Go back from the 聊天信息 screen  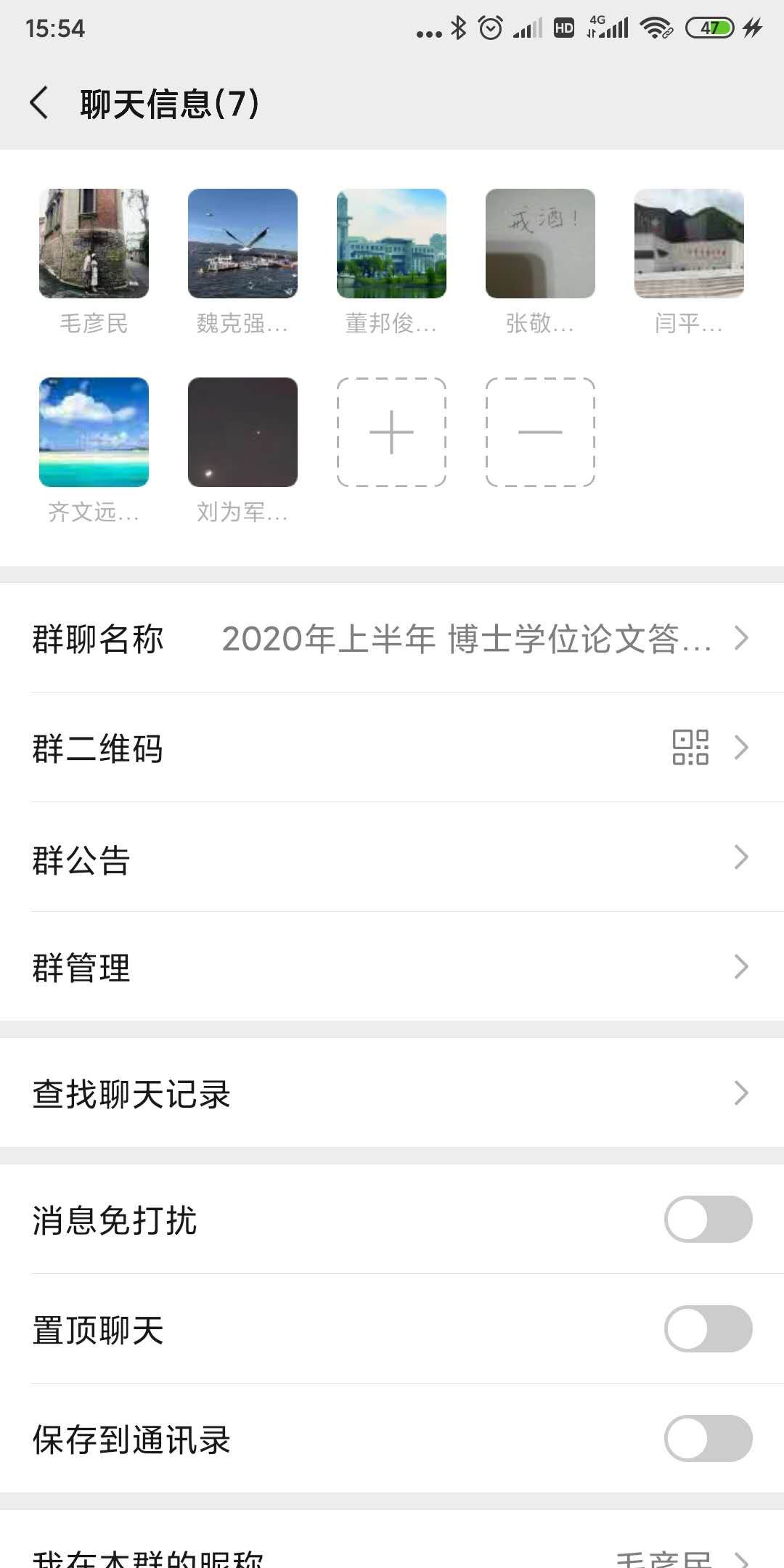(x=41, y=102)
